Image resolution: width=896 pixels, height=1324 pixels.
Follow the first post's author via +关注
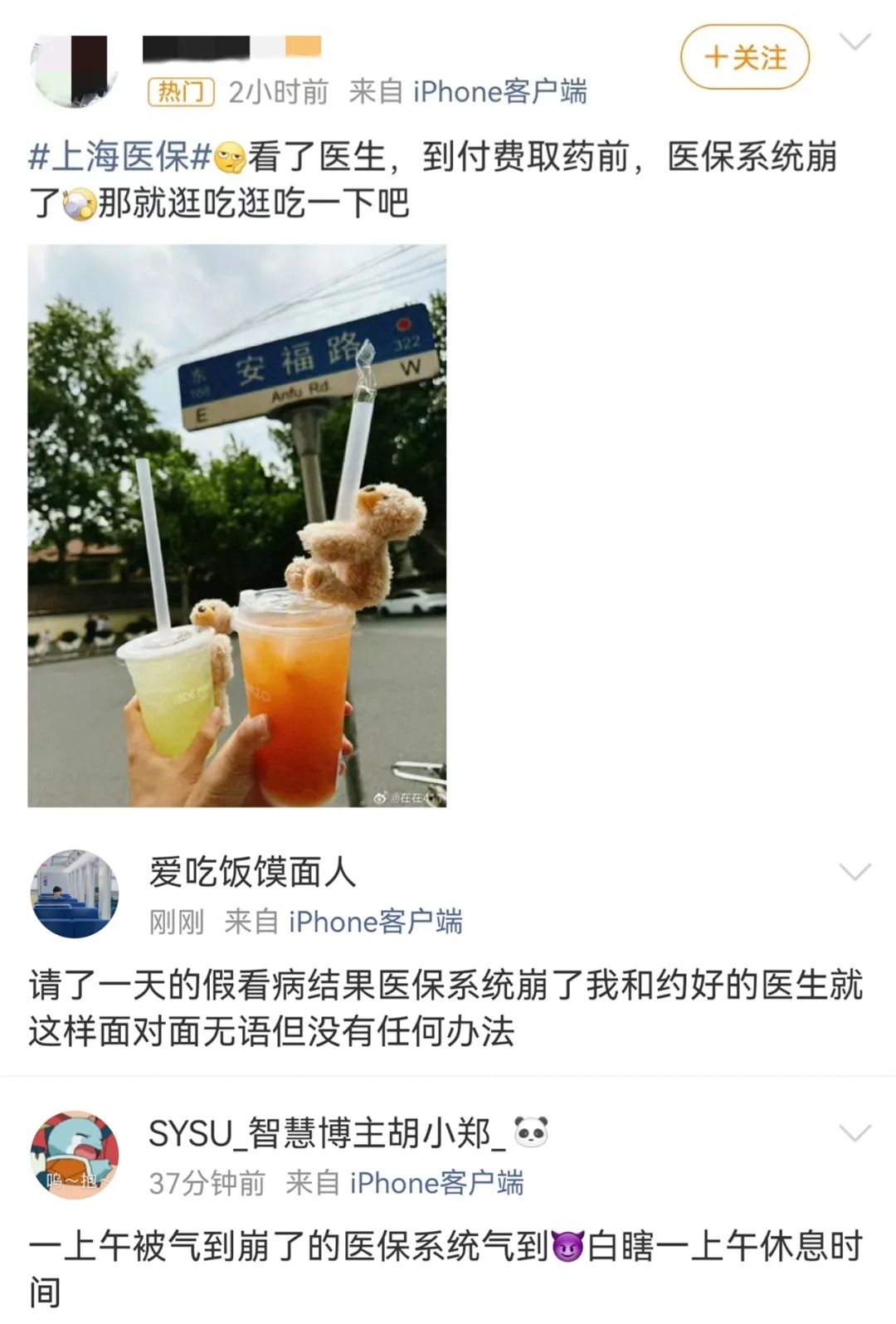[744, 57]
